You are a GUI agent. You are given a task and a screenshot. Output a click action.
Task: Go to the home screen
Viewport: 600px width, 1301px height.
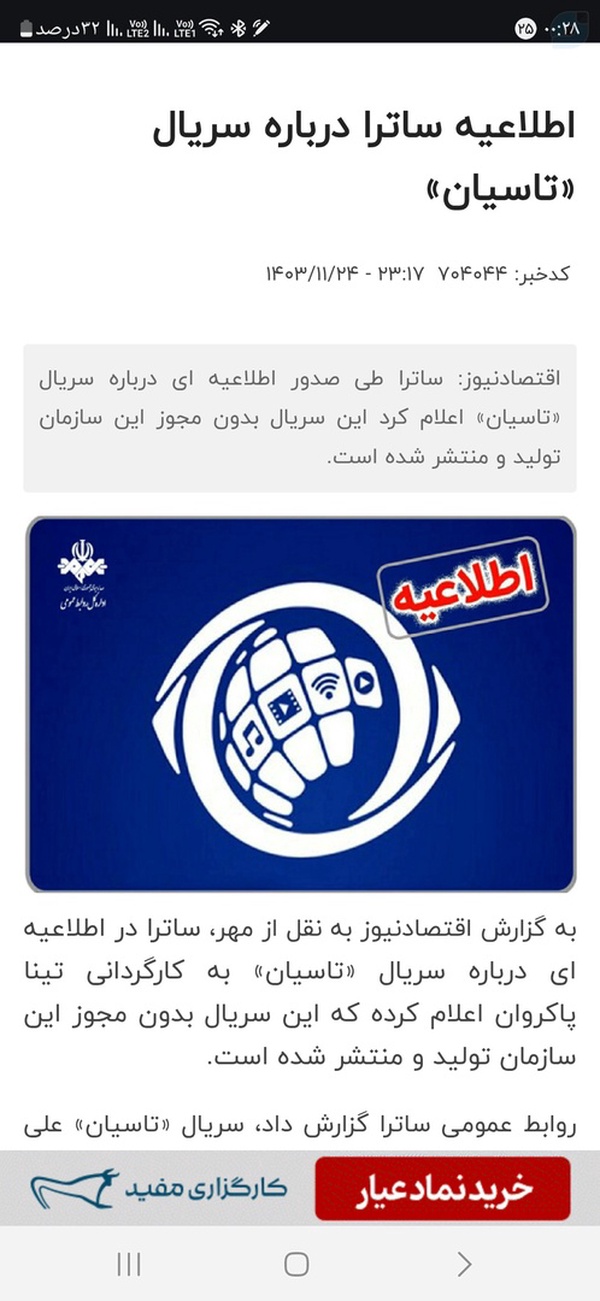click(x=296, y=1264)
